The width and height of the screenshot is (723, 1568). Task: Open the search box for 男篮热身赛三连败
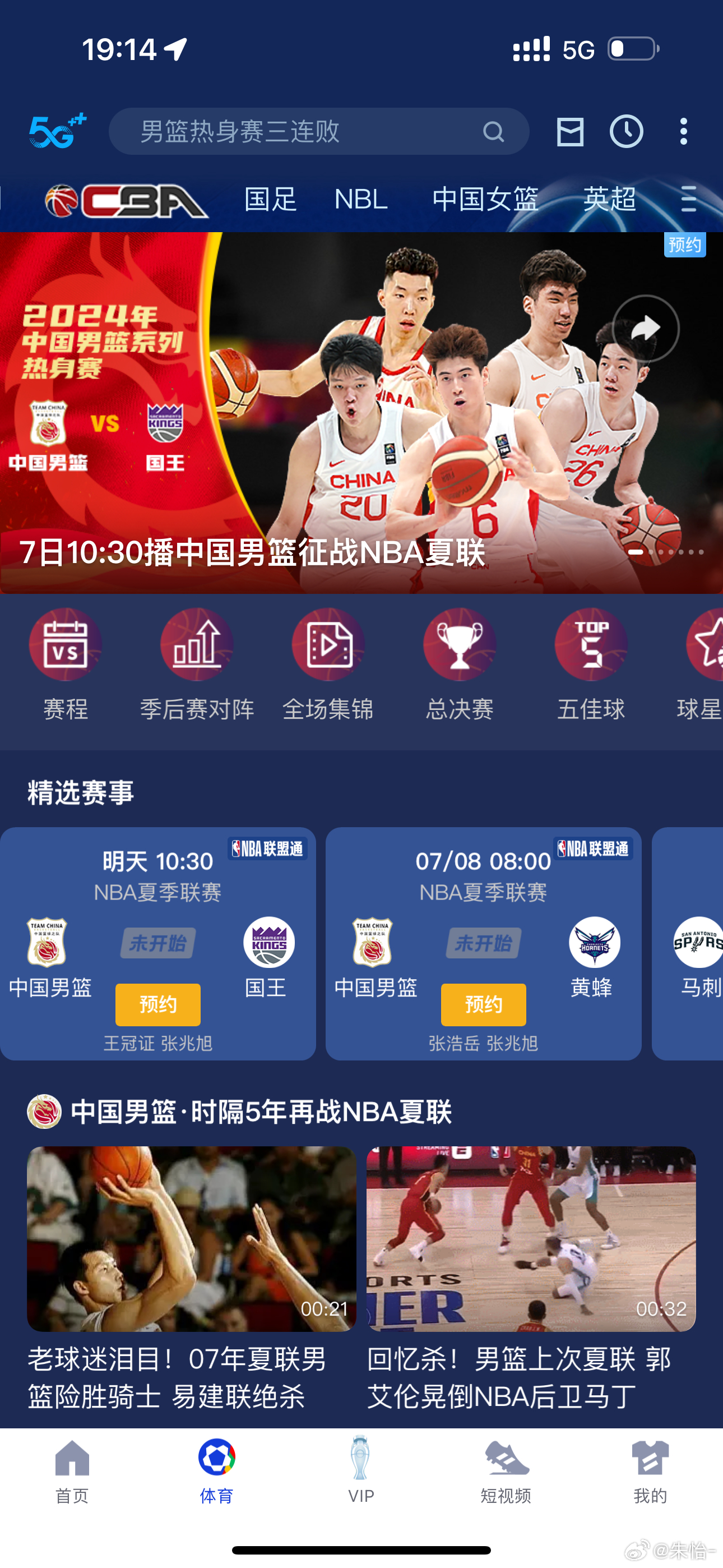318,131
